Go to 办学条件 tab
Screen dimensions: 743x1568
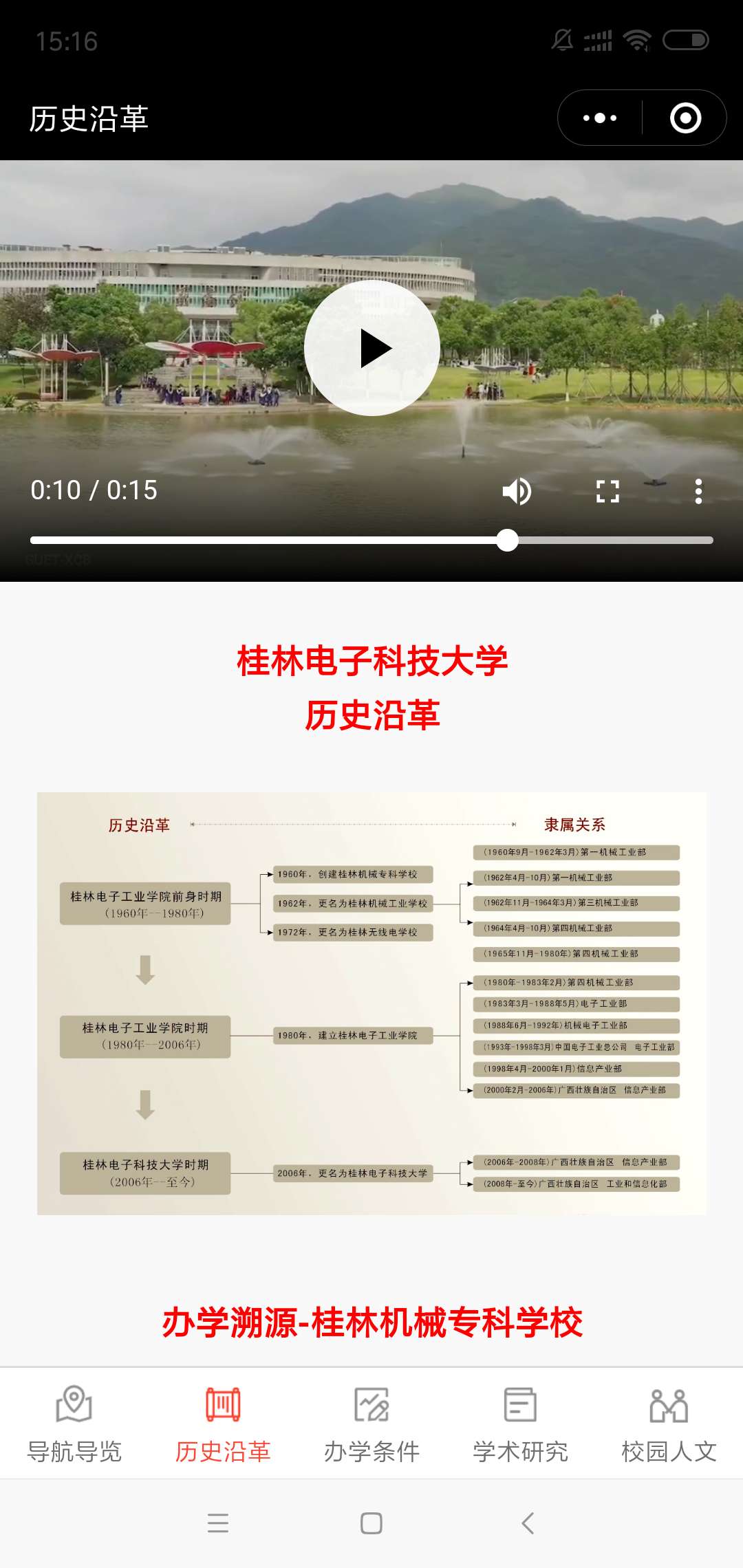371,1424
